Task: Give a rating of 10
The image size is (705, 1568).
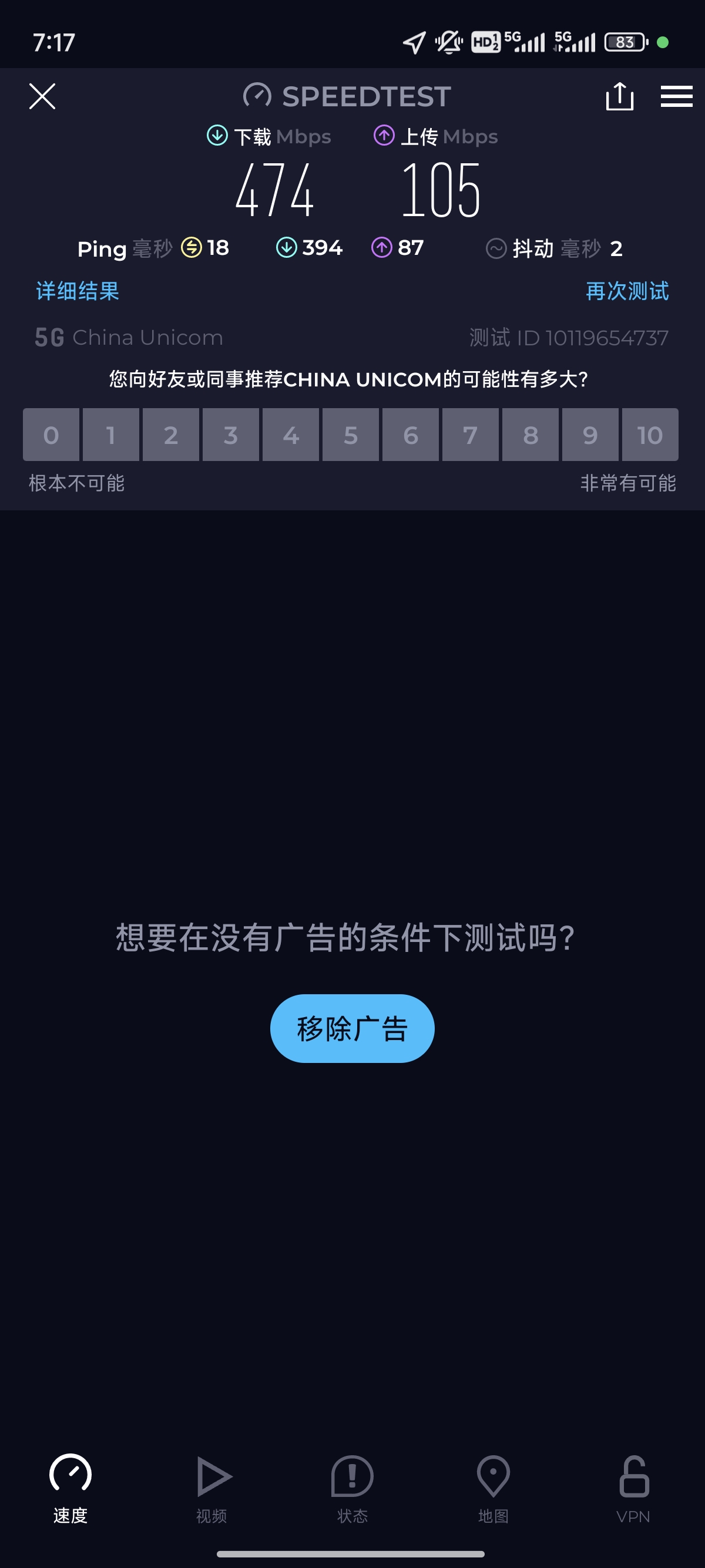Action: [x=650, y=435]
